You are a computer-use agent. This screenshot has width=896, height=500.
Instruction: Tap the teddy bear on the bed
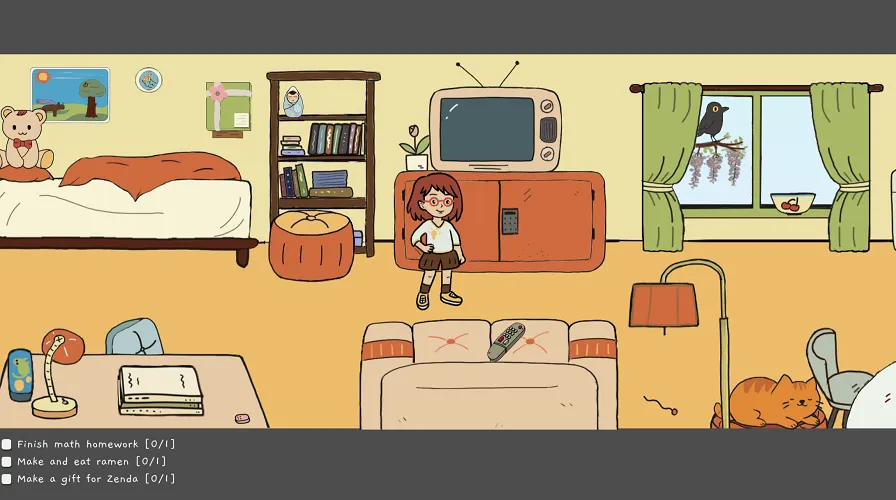tap(24, 140)
